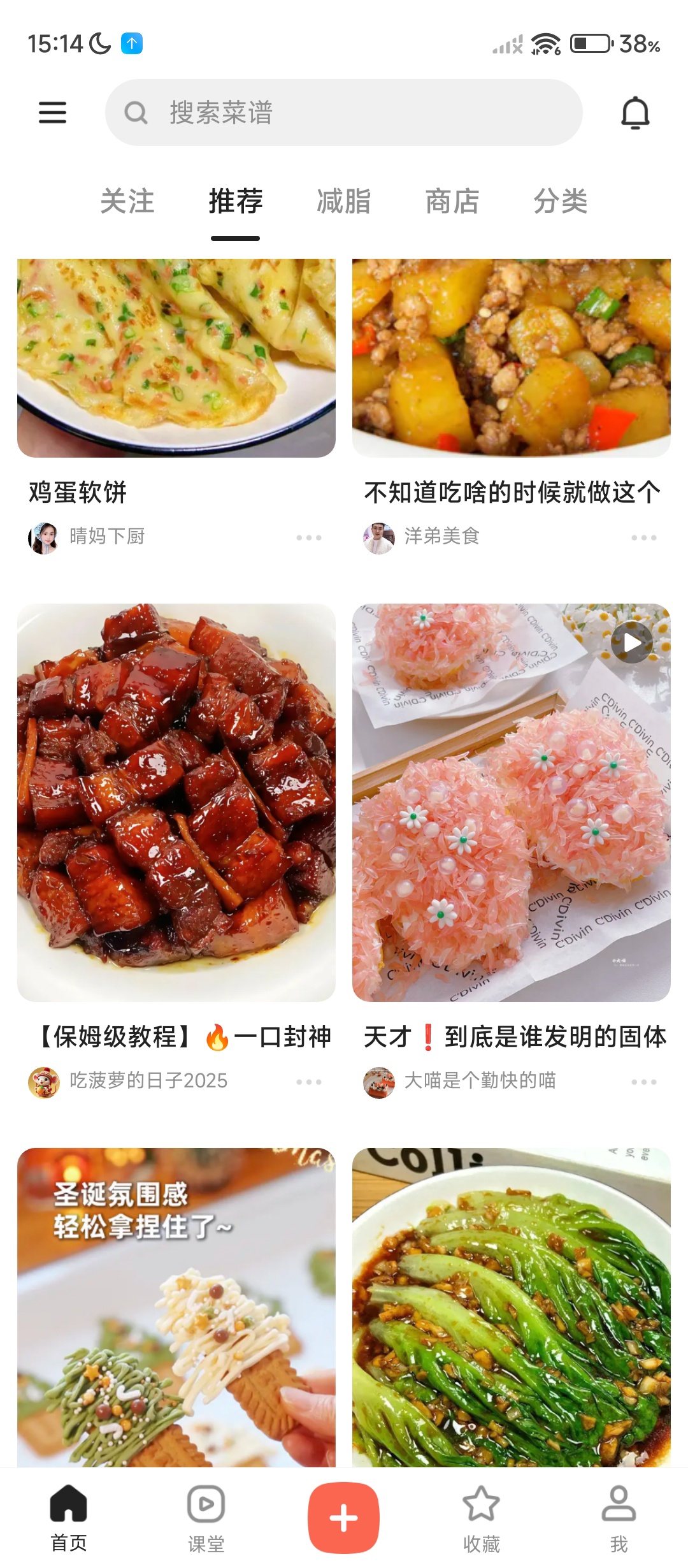Tap the 搜索菜谱 search box
Screen dimensions: 688x1568
tap(344, 113)
